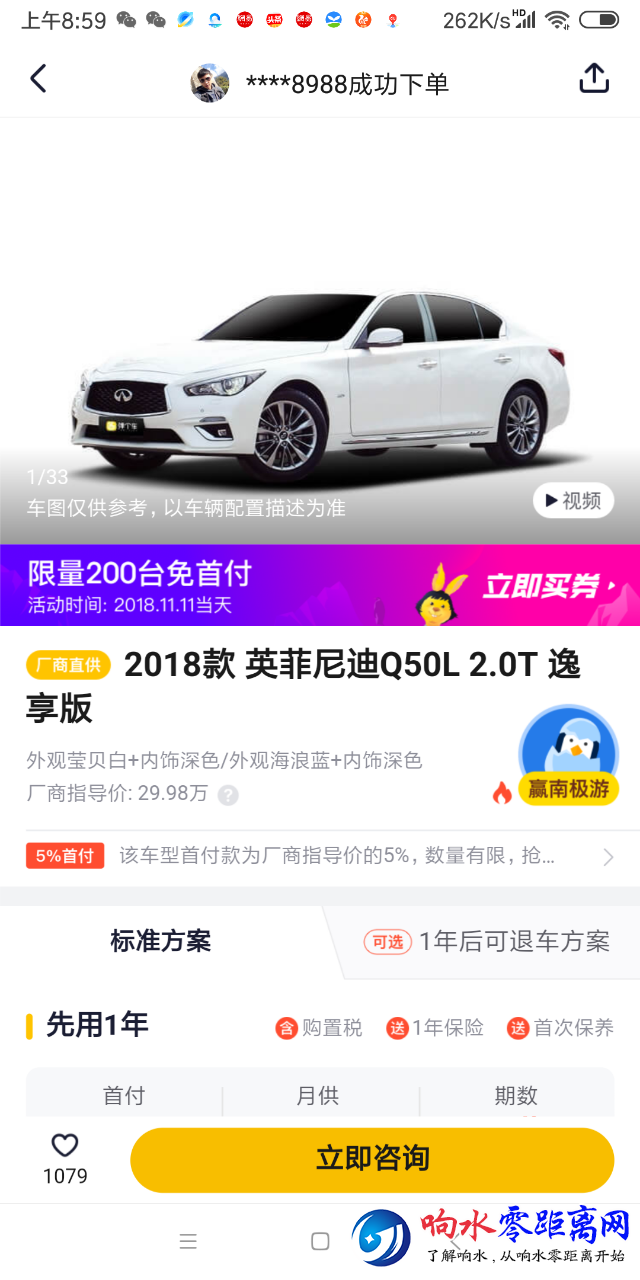Go to the system home screen

tap(320, 1241)
